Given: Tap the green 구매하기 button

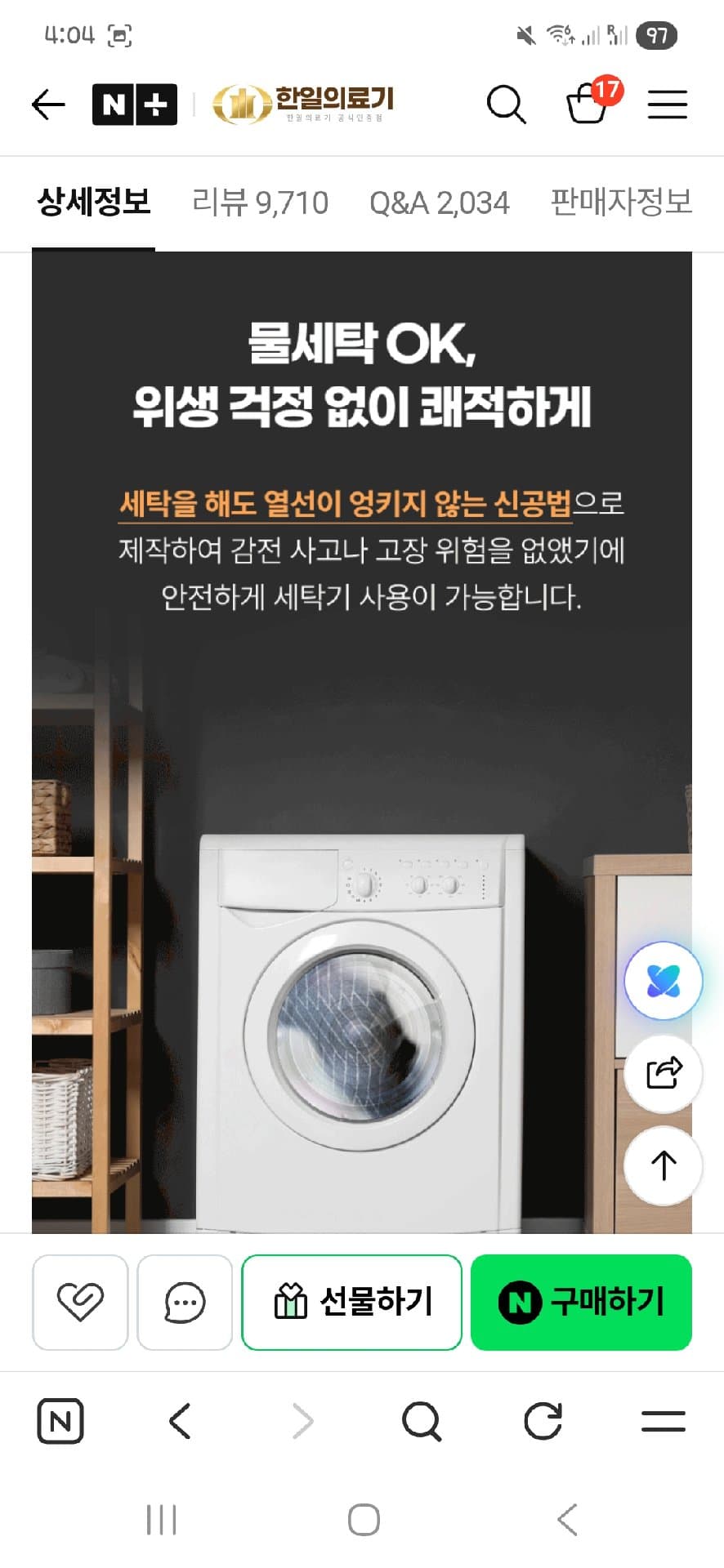Looking at the screenshot, I should (x=581, y=1302).
